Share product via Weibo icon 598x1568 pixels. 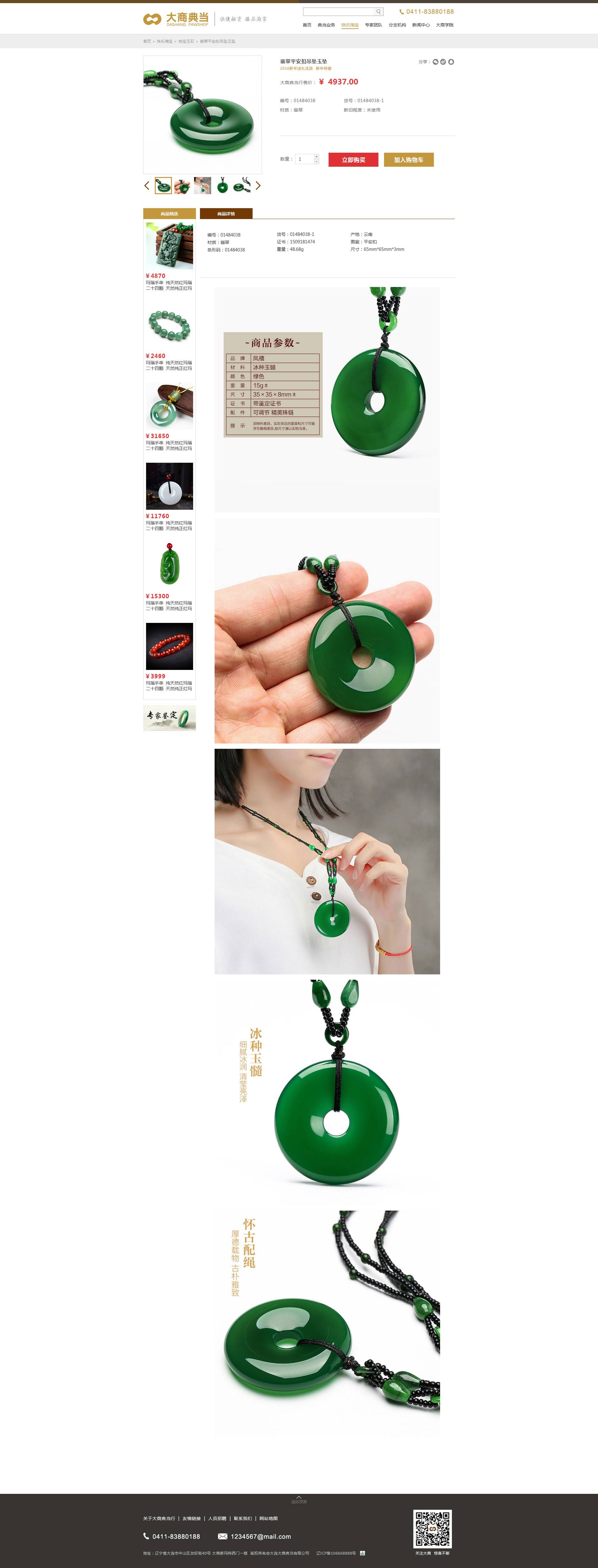coord(444,61)
